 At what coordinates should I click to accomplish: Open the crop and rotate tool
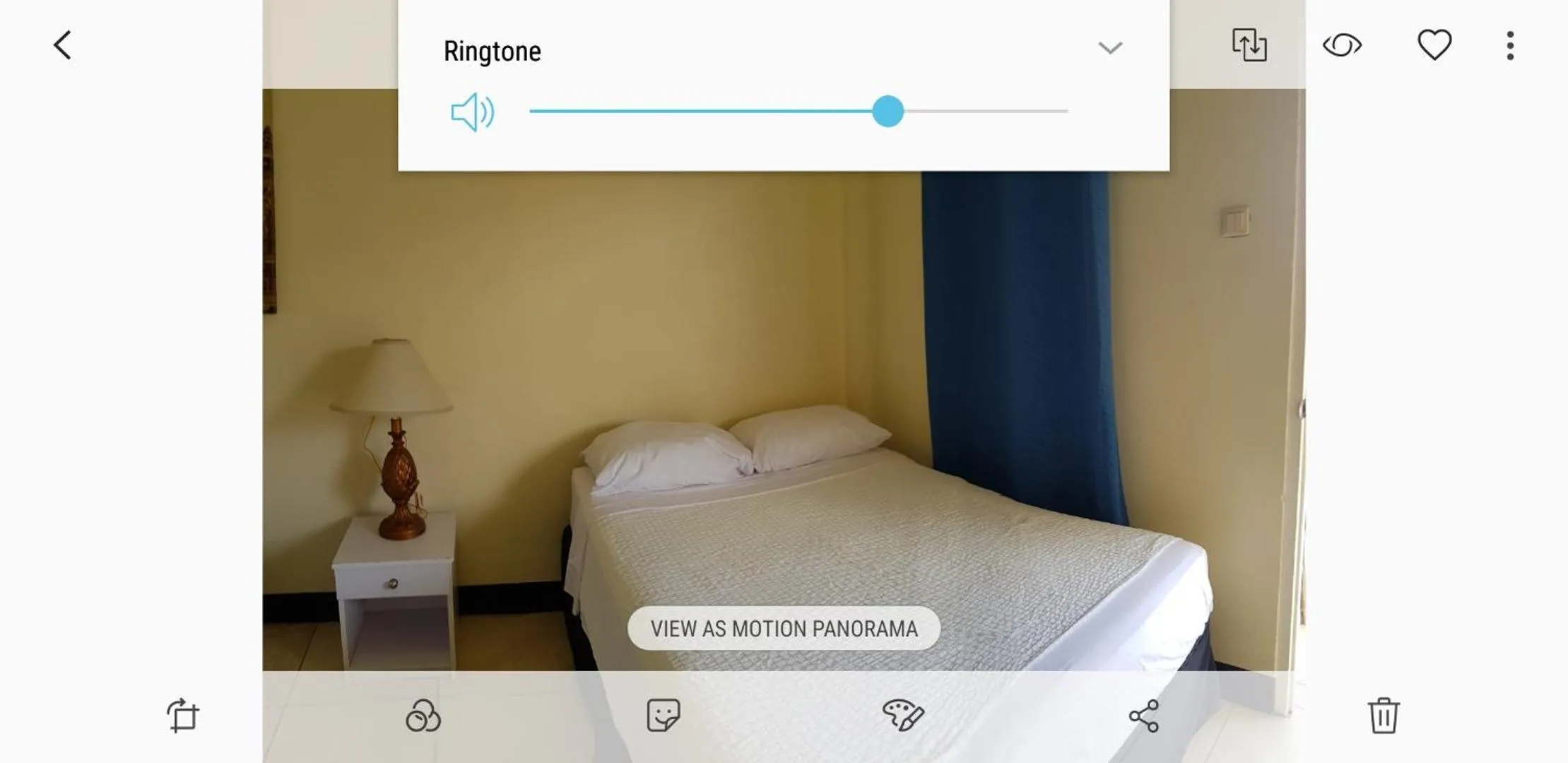182,716
